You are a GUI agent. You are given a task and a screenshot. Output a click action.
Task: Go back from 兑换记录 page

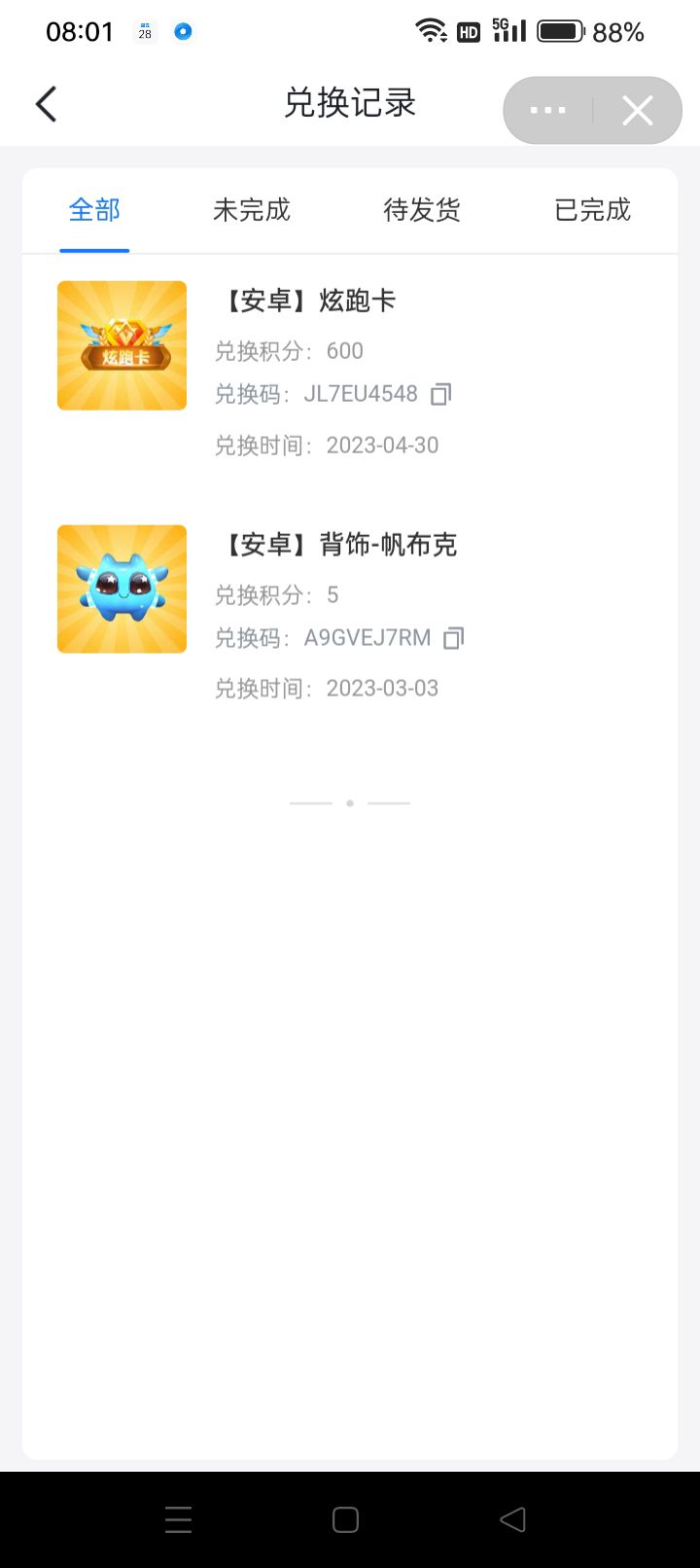[46, 104]
